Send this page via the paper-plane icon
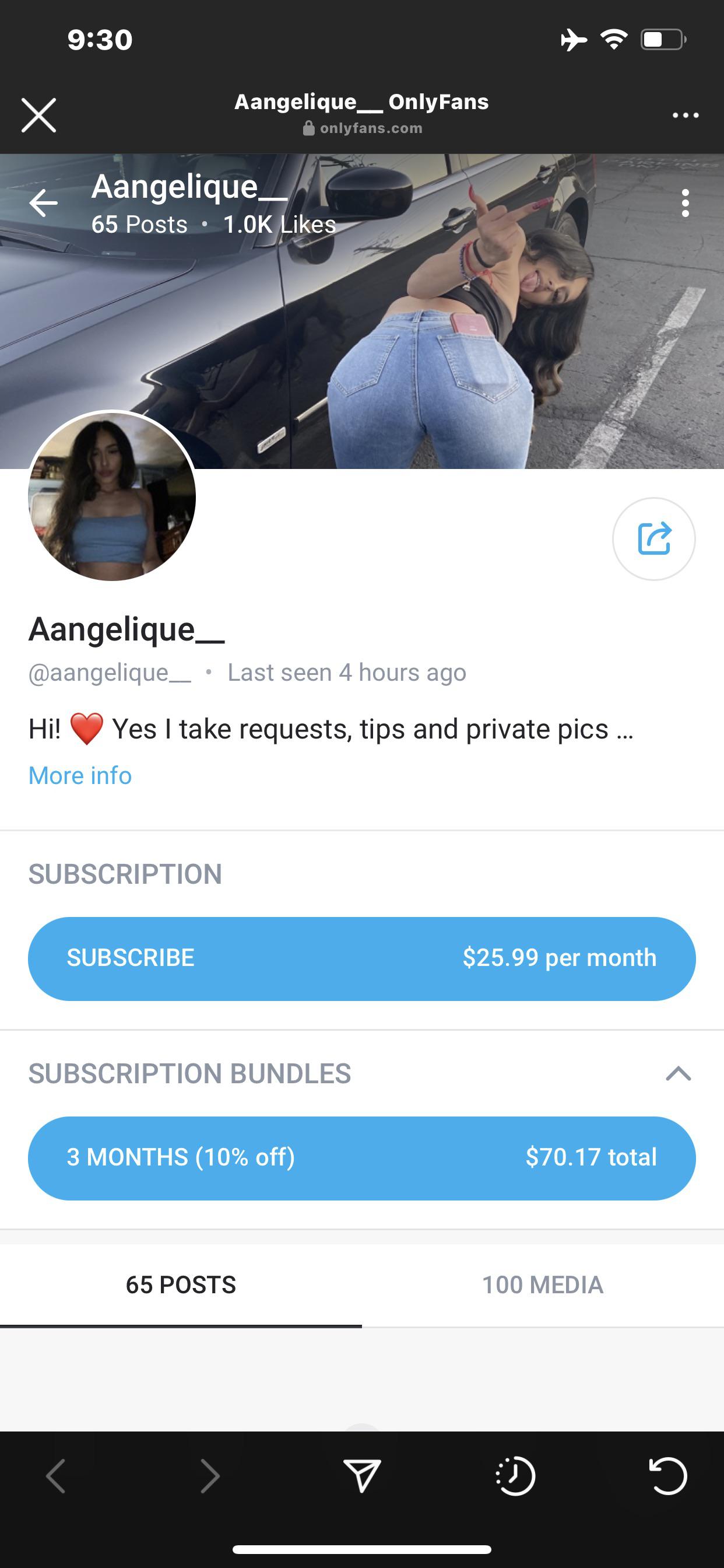The width and height of the screenshot is (724, 1568). [x=362, y=1476]
